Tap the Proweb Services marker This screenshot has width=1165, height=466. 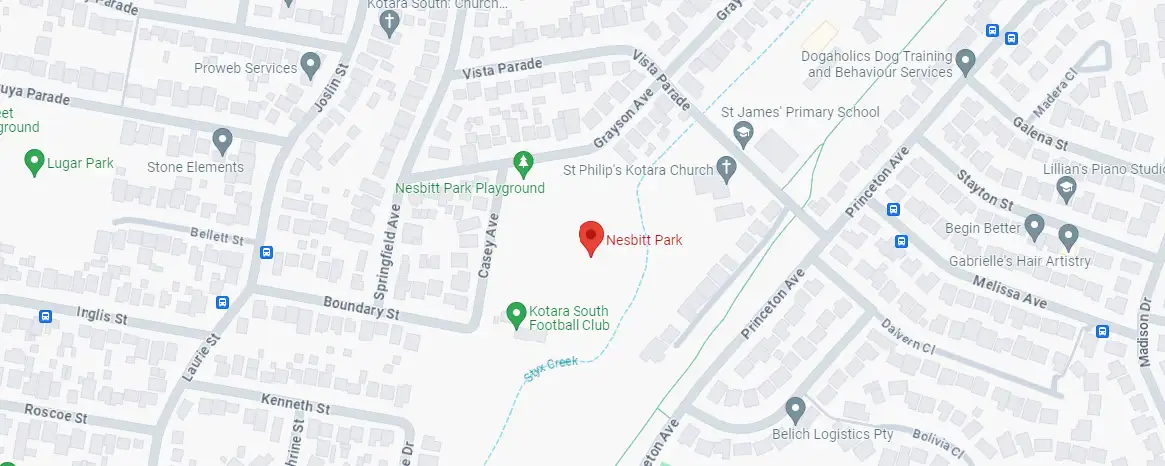point(311,66)
